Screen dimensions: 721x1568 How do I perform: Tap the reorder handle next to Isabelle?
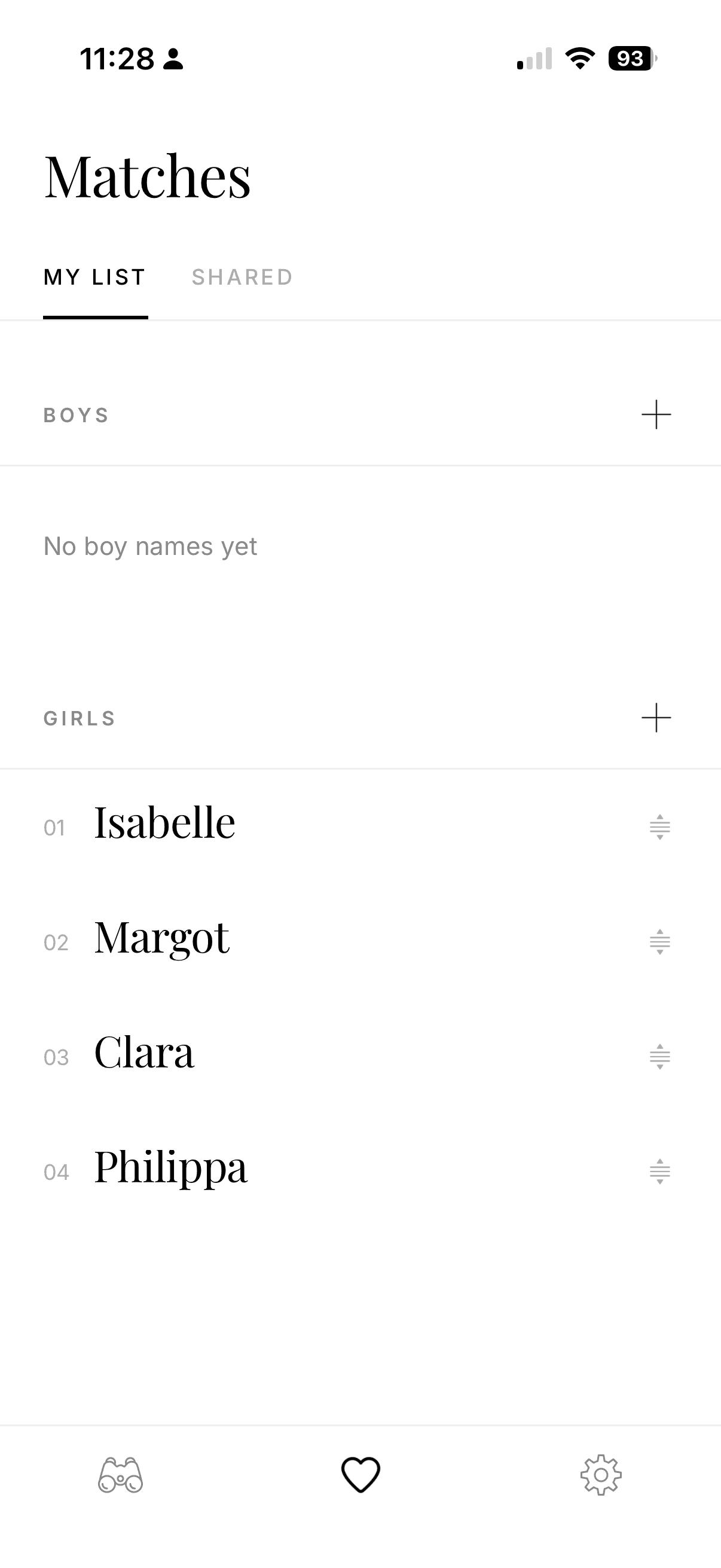(x=659, y=827)
